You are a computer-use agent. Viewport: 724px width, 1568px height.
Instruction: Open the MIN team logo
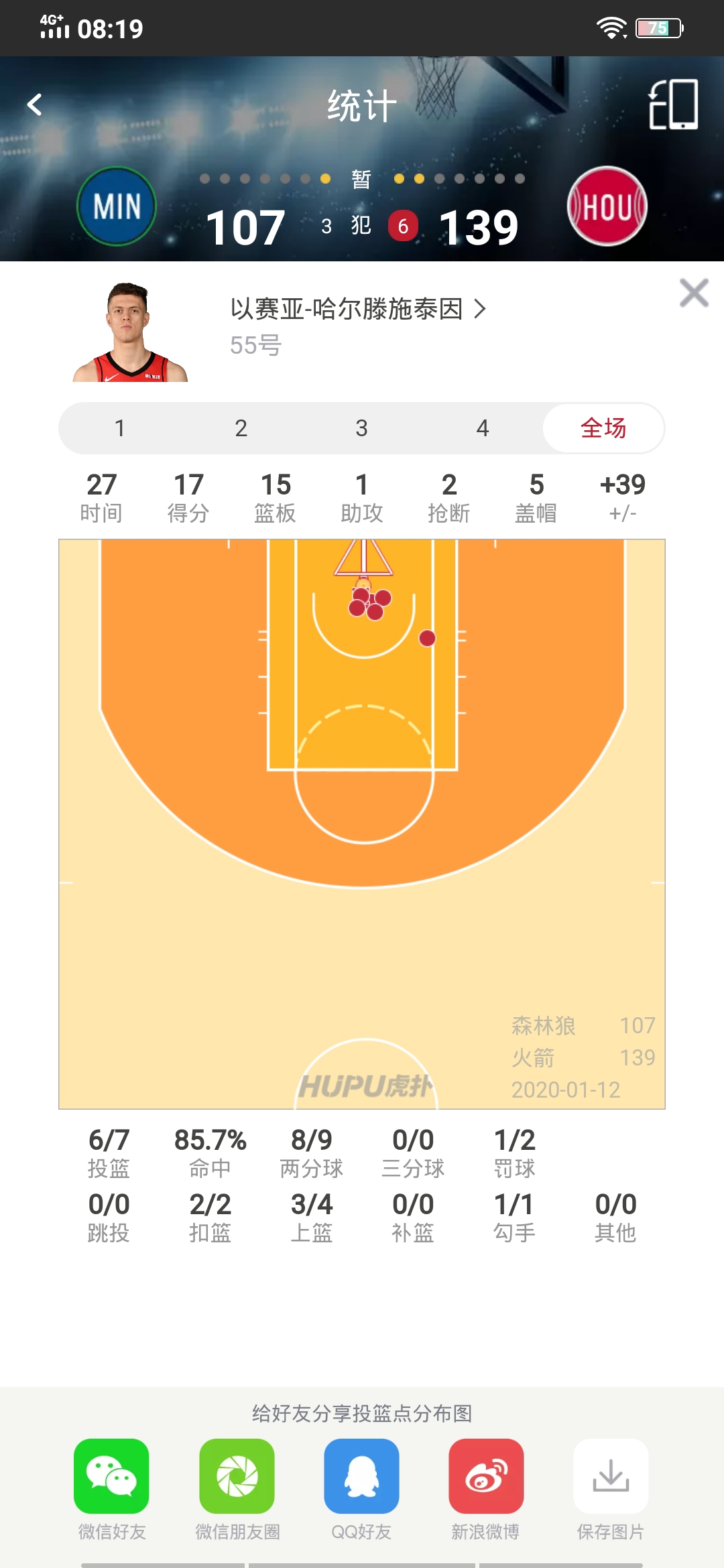[x=117, y=206]
